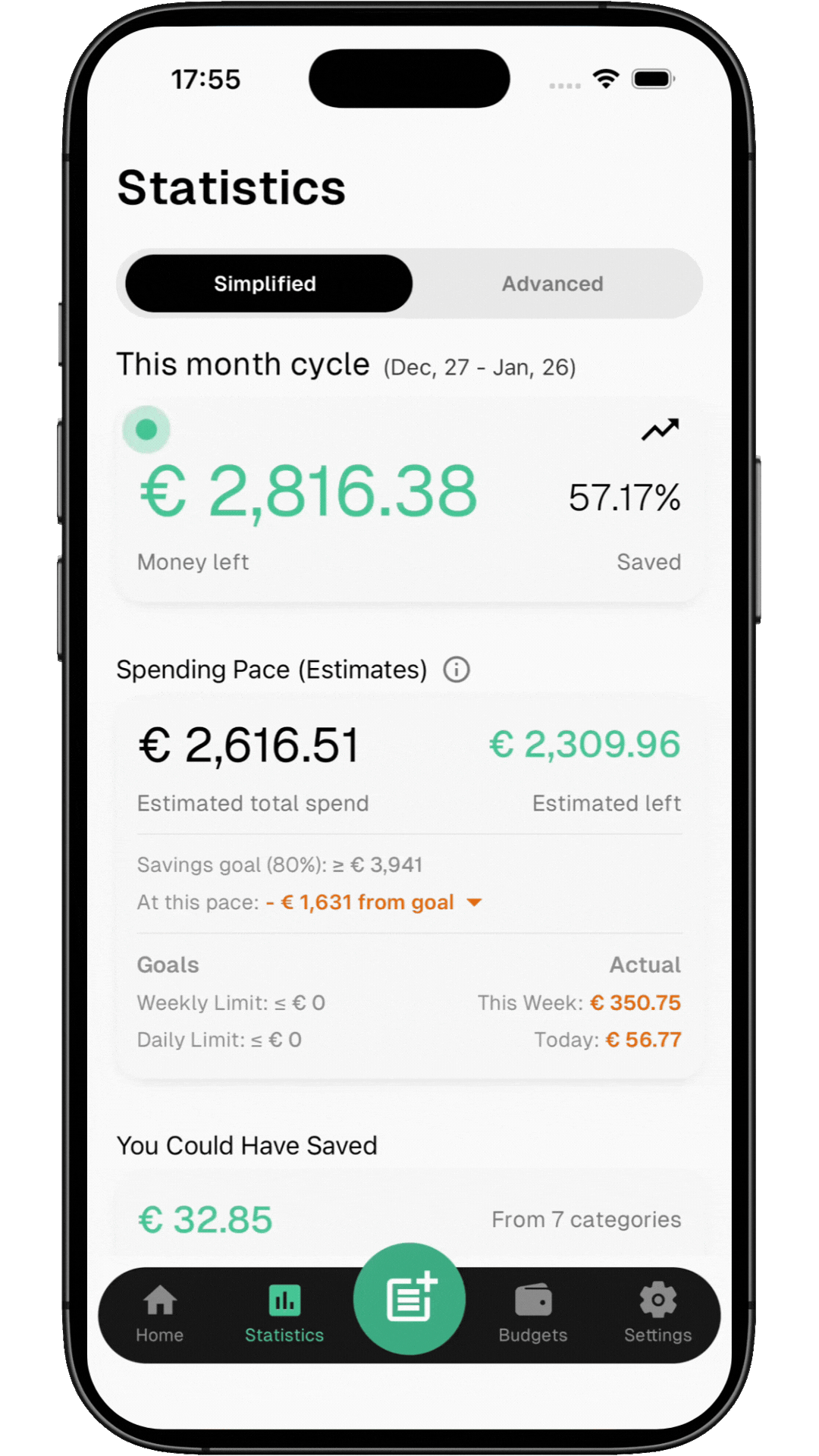Open the Statistics tab
The height and width of the screenshot is (1456, 819).
coord(284,1313)
